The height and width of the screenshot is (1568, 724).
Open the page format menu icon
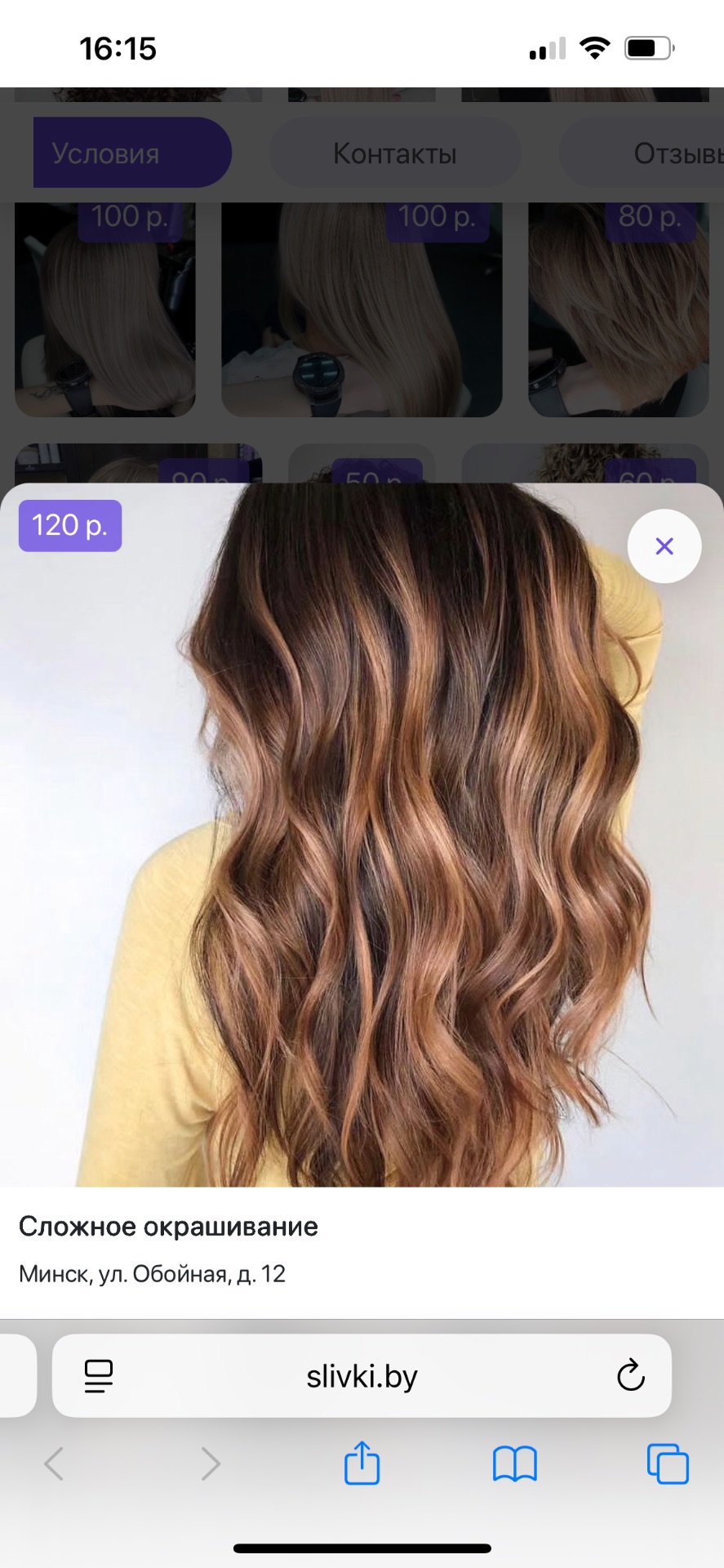99,1377
